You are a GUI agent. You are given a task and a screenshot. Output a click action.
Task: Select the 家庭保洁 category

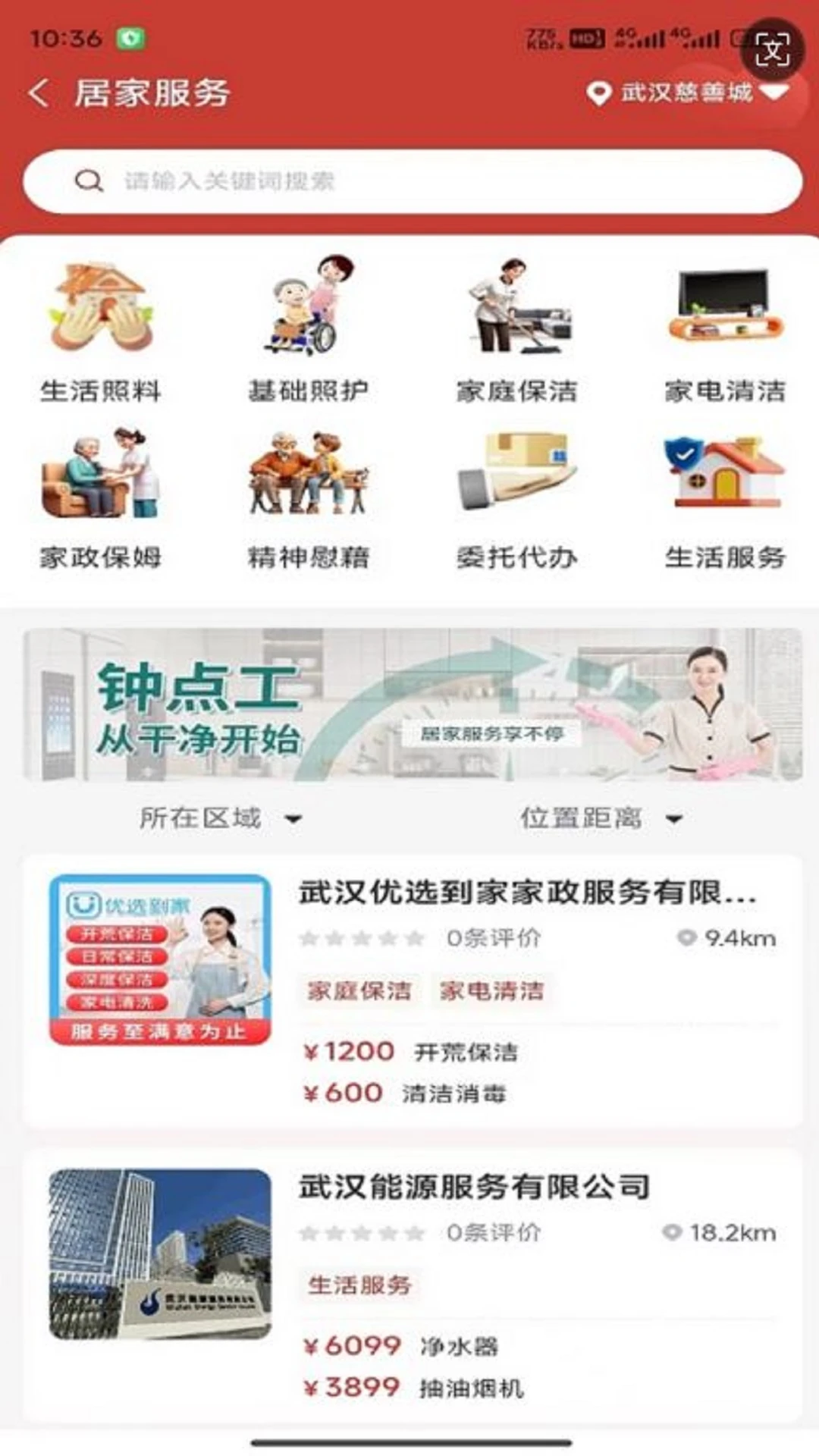(x=516, y=331)
